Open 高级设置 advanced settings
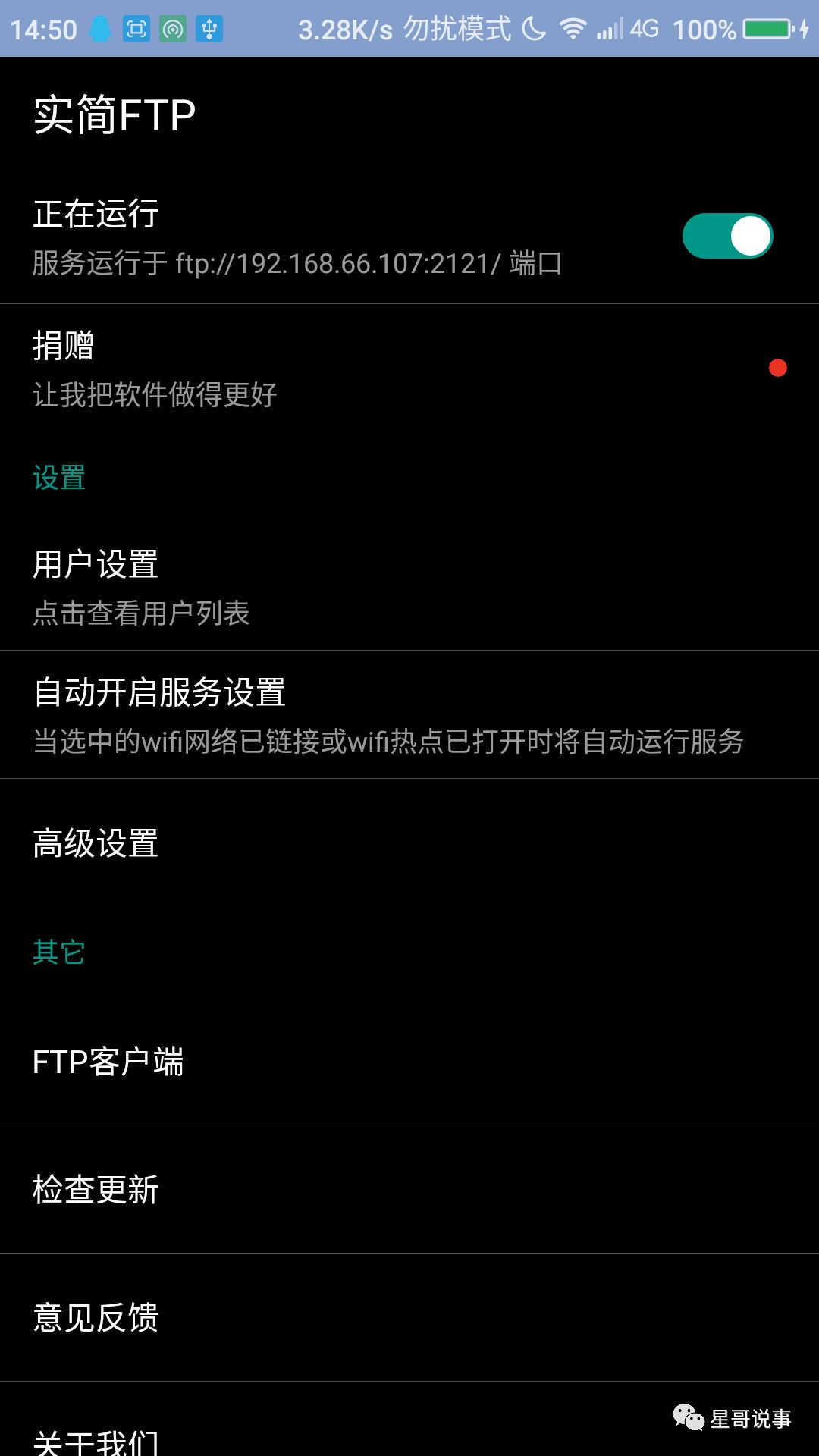Image resolution: width=819 pixels, height=1456 pixels. (x=409, y=843)
